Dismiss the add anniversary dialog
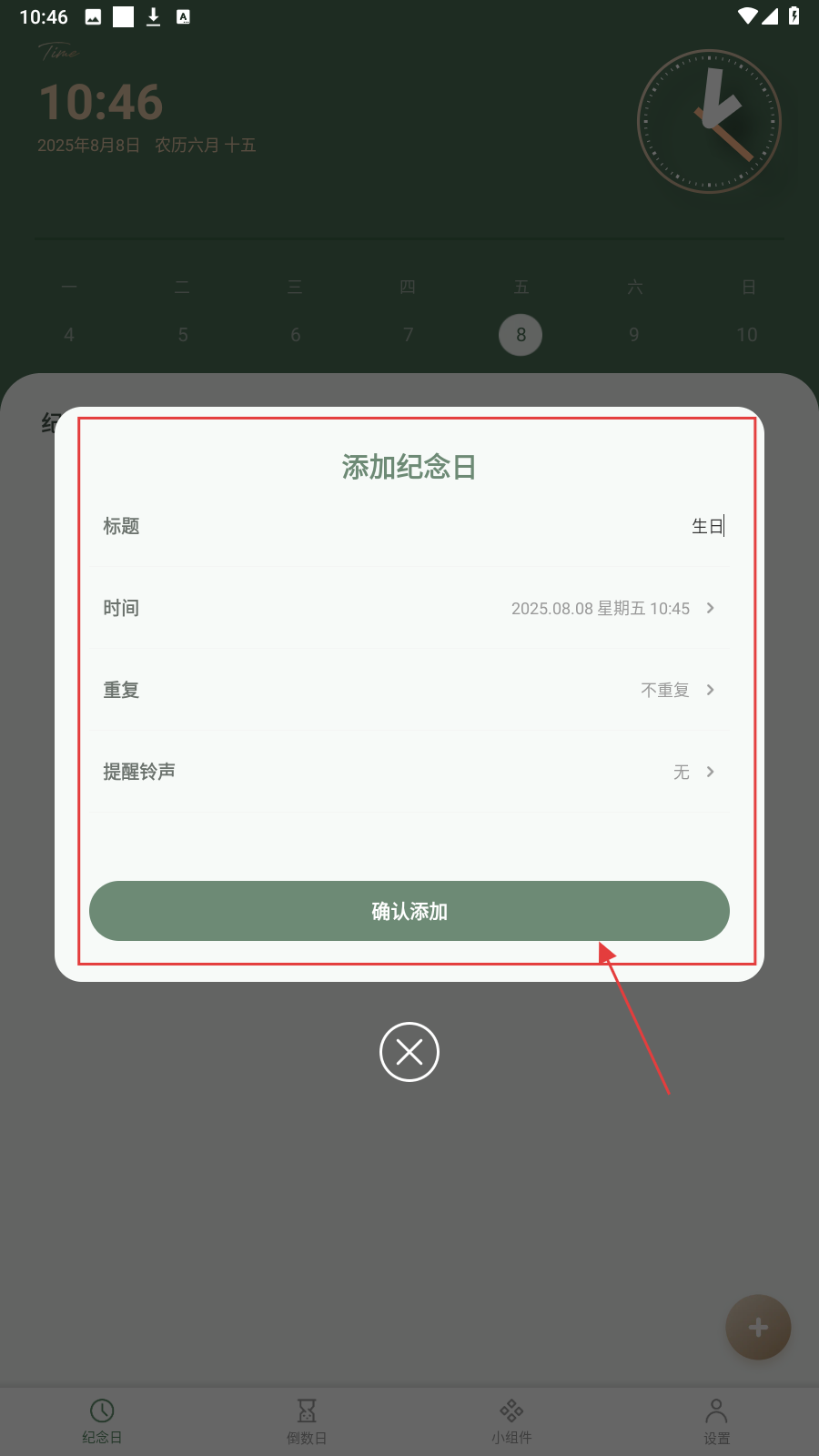Image resolution: width=819 pixels, height=1456 pixels. [x=409, y=1052]
